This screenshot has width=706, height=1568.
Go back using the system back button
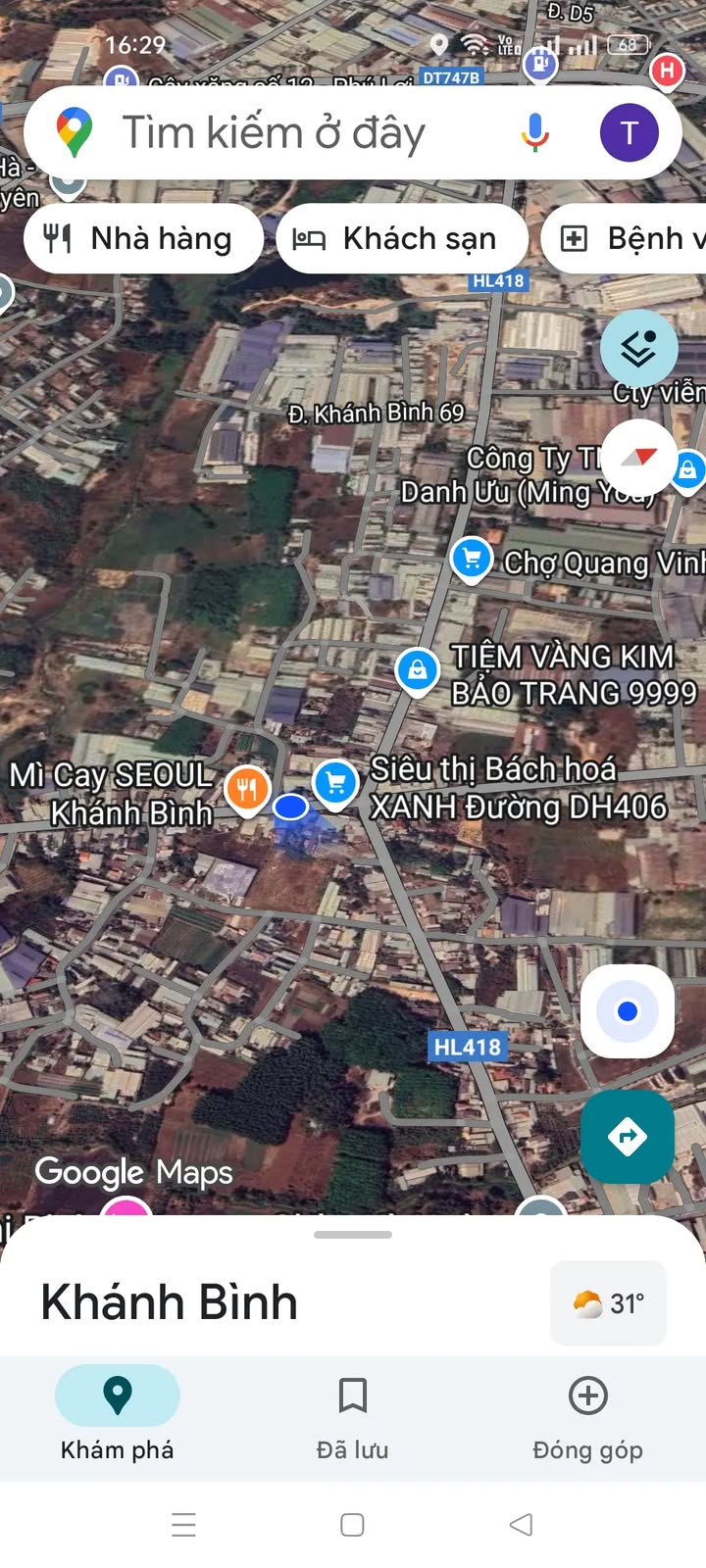tap(521, 1524)
